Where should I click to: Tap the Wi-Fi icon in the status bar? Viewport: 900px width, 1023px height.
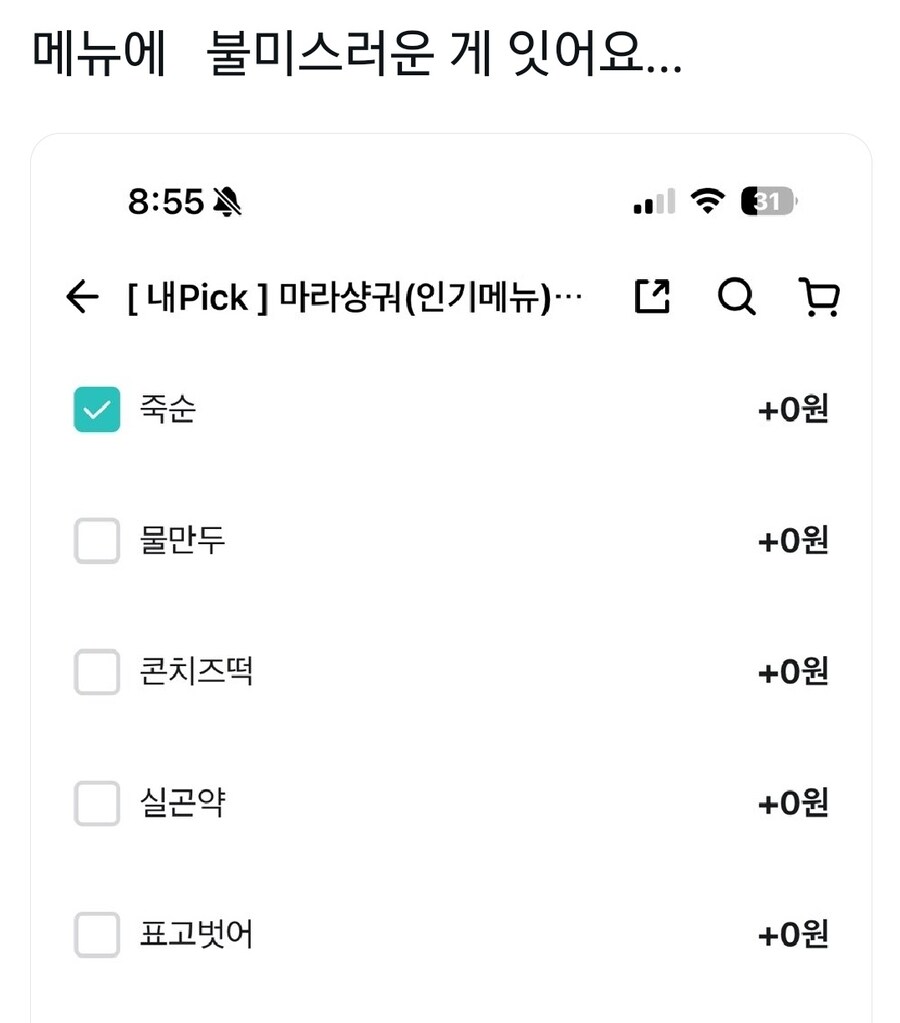(707, 200)
